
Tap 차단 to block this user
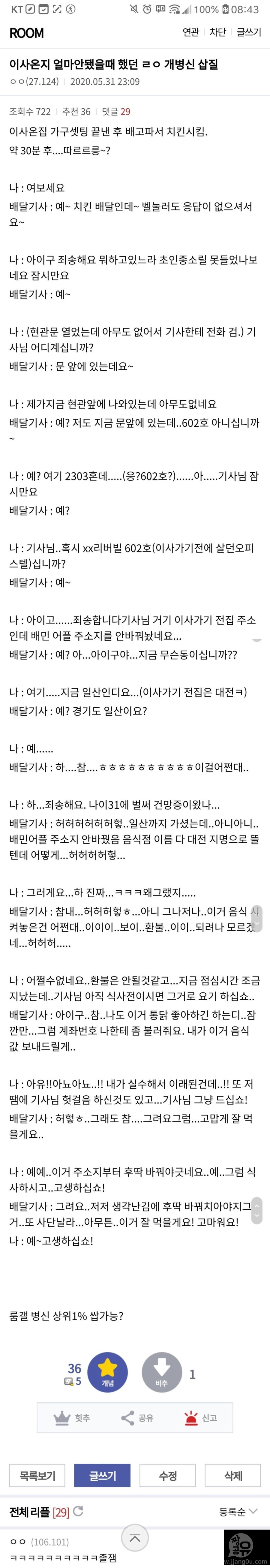[218, 32]
